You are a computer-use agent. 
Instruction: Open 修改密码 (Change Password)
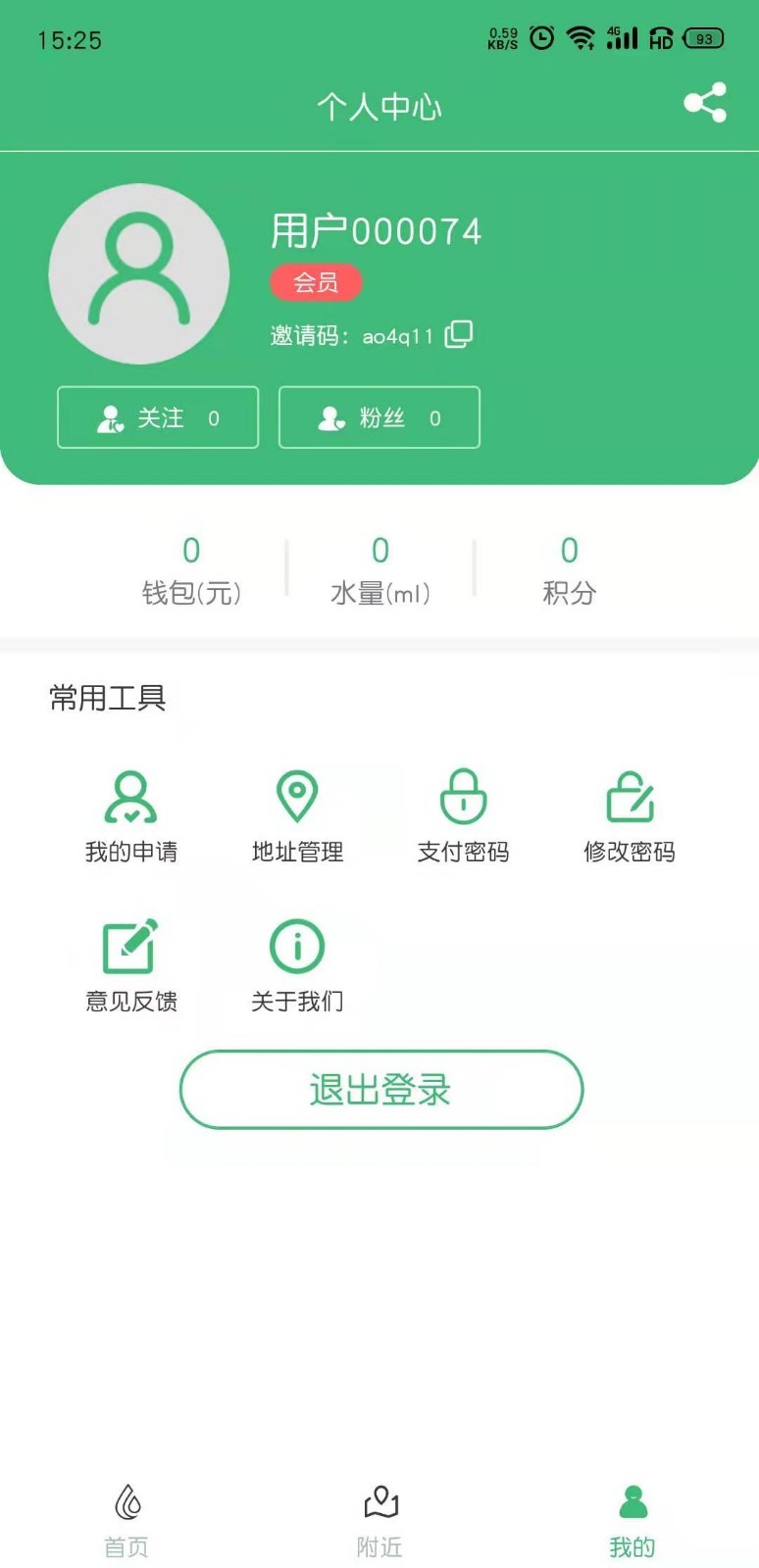click(x=629, y=813)
